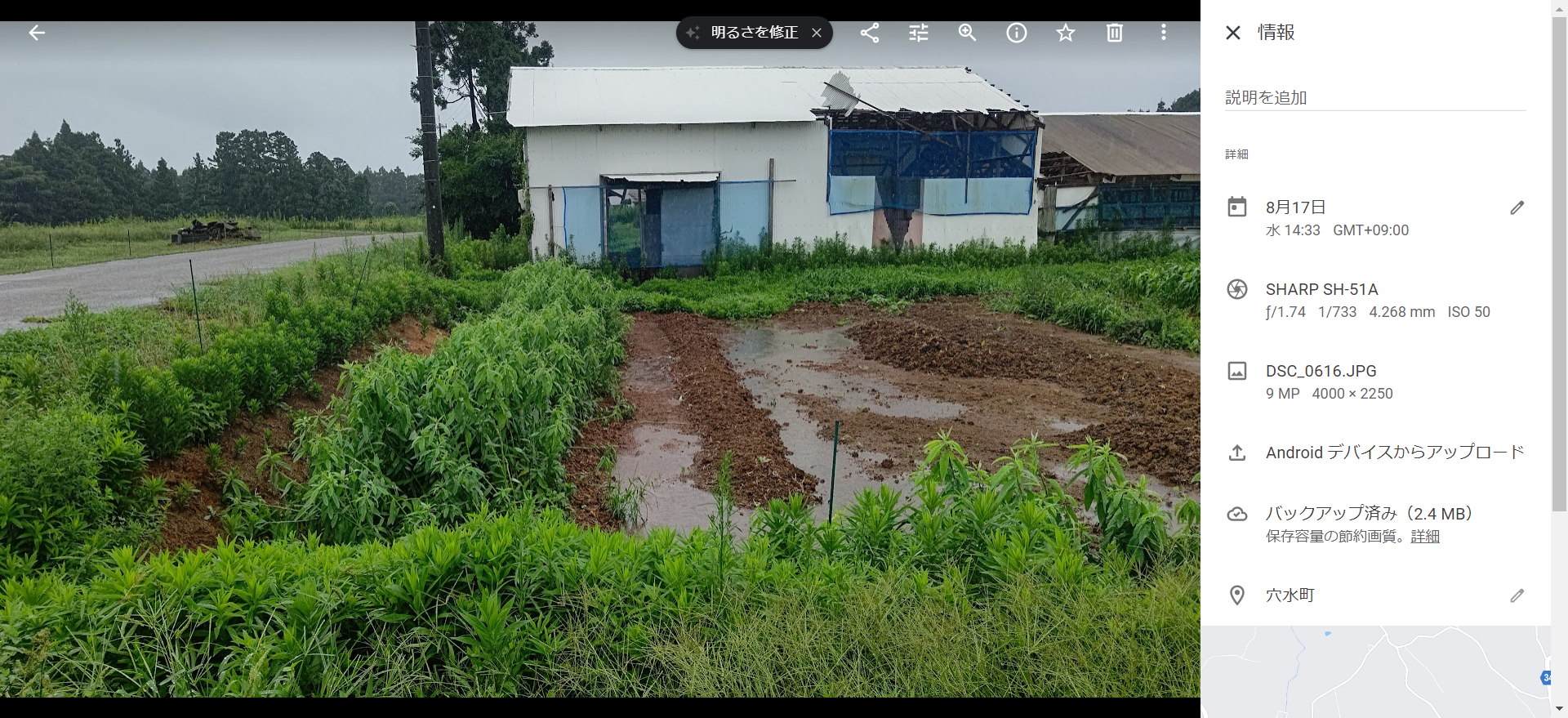Viewport: 1568px width, 718px height.
Task: Open the edit adjustments tool
Action: [919, 33]
